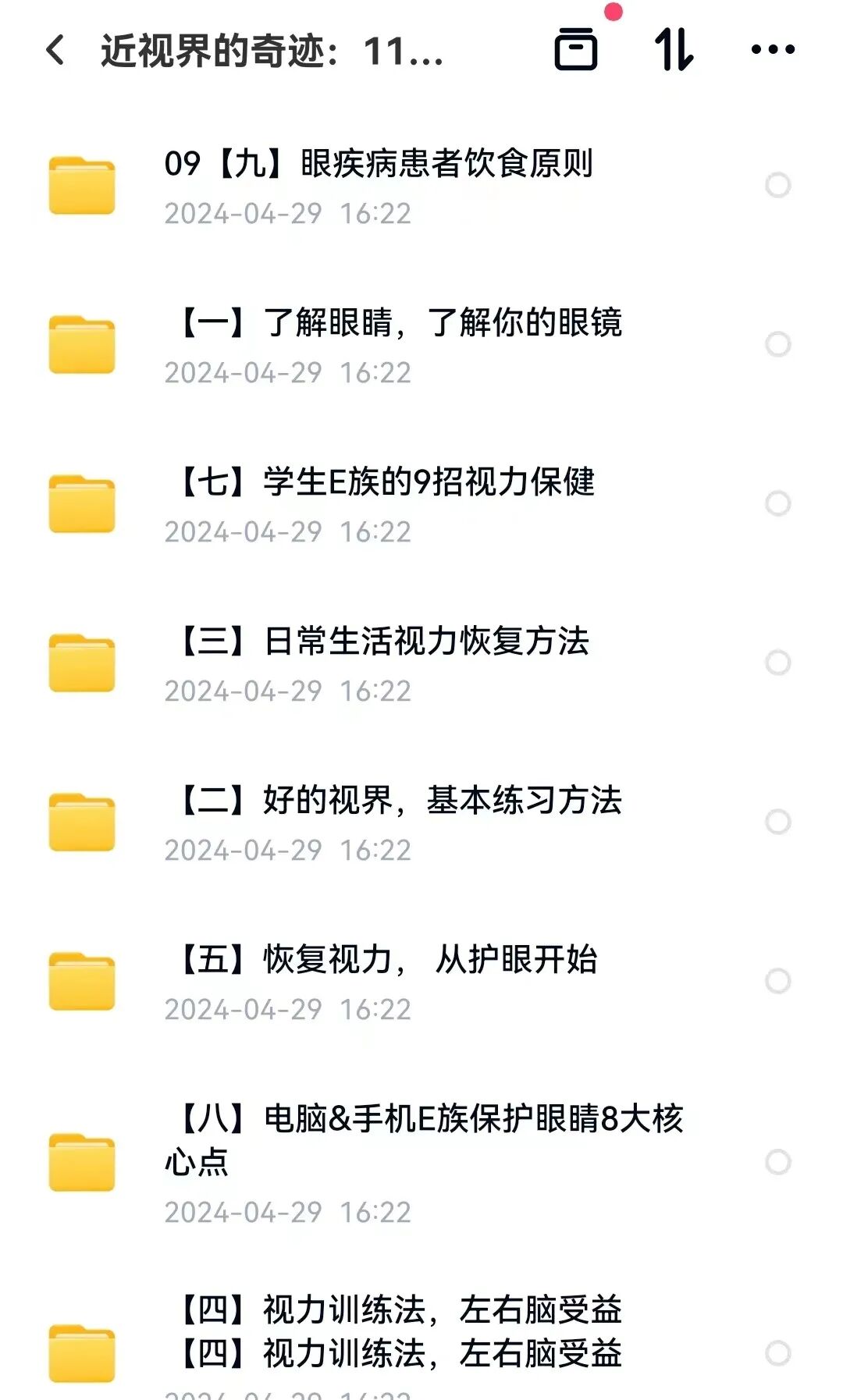Viewport: 843px width, 1400px height.
Task: Open the folder icon for 【一】了解眼睛，了解你的眼镜
Action: [83, 343]
